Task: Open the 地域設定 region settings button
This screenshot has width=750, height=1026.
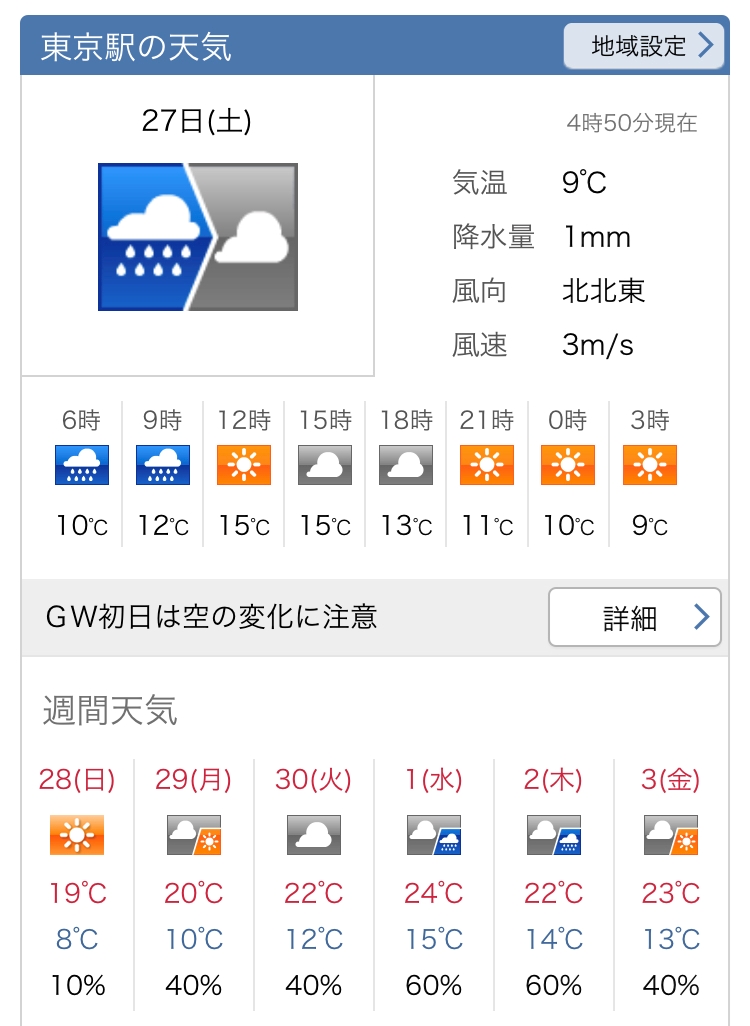Action: (644, 46)
